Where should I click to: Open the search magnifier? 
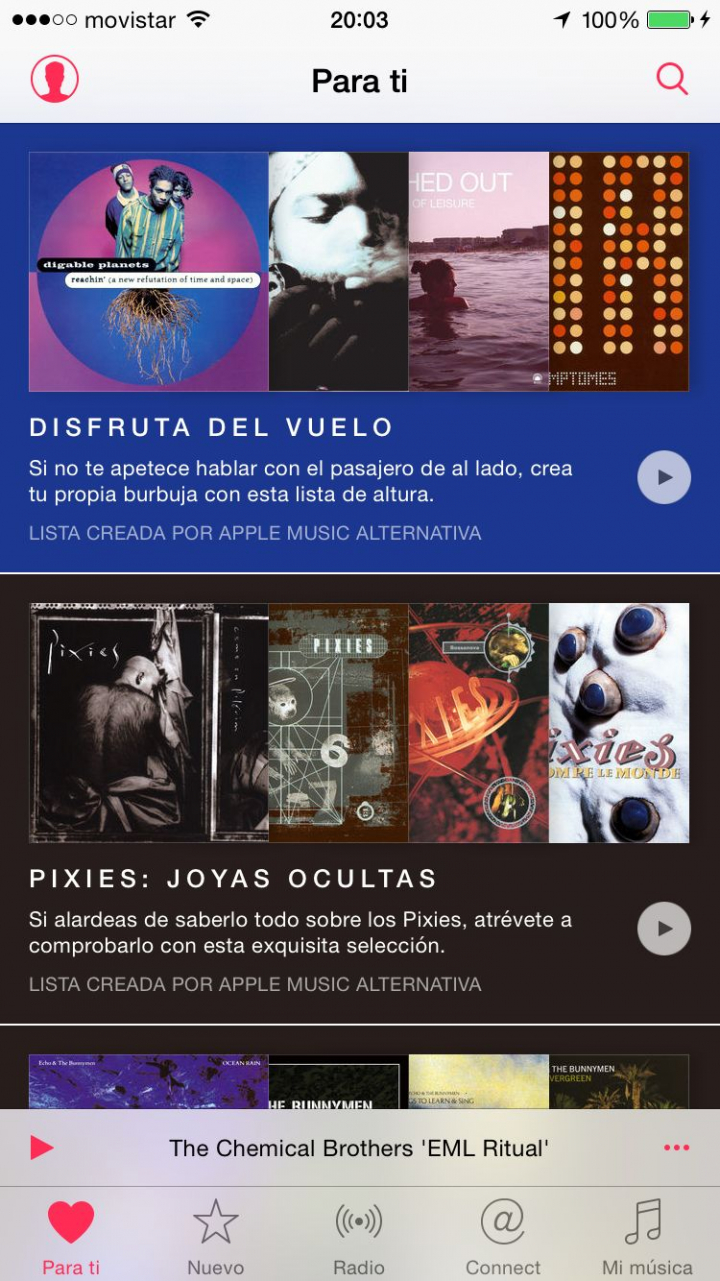coord(672,79)
